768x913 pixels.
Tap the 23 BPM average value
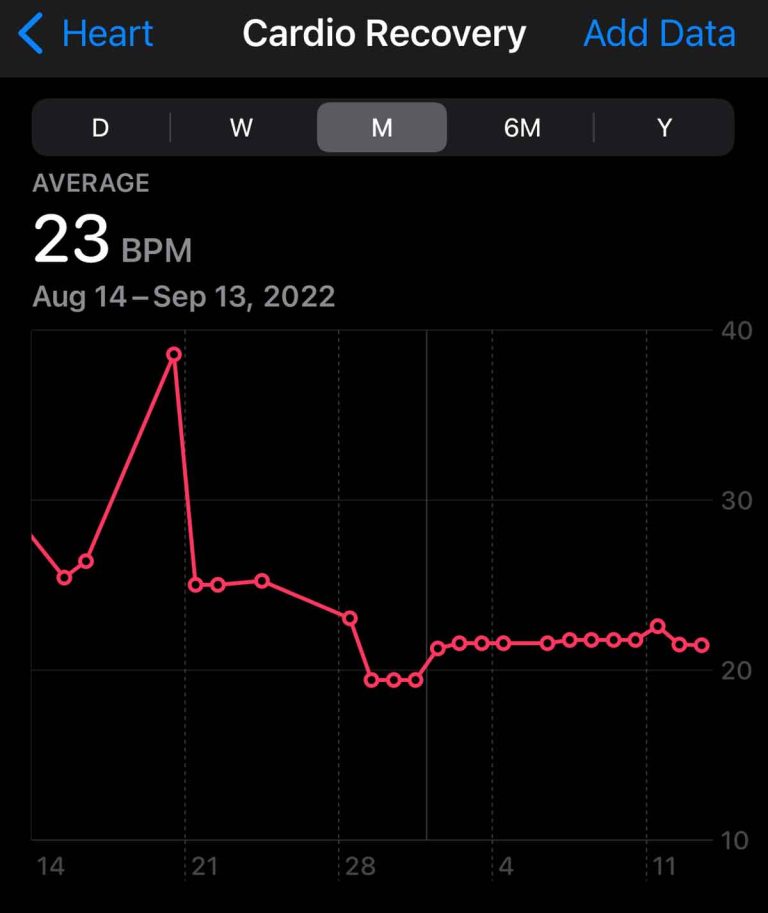(72, 237)
